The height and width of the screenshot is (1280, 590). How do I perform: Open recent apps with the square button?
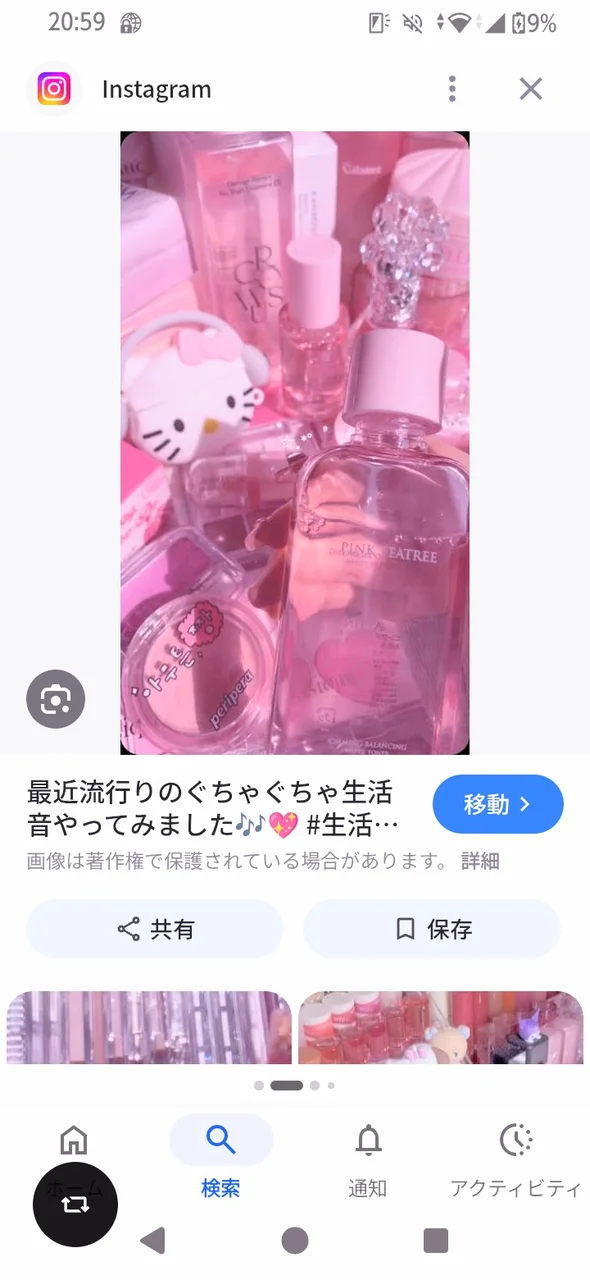(x=436, y=1241)
